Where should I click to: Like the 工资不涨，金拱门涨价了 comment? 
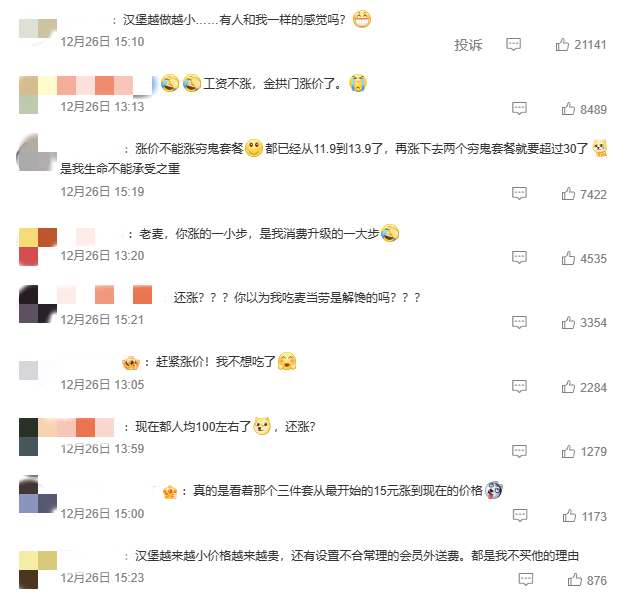coord(568,108)
